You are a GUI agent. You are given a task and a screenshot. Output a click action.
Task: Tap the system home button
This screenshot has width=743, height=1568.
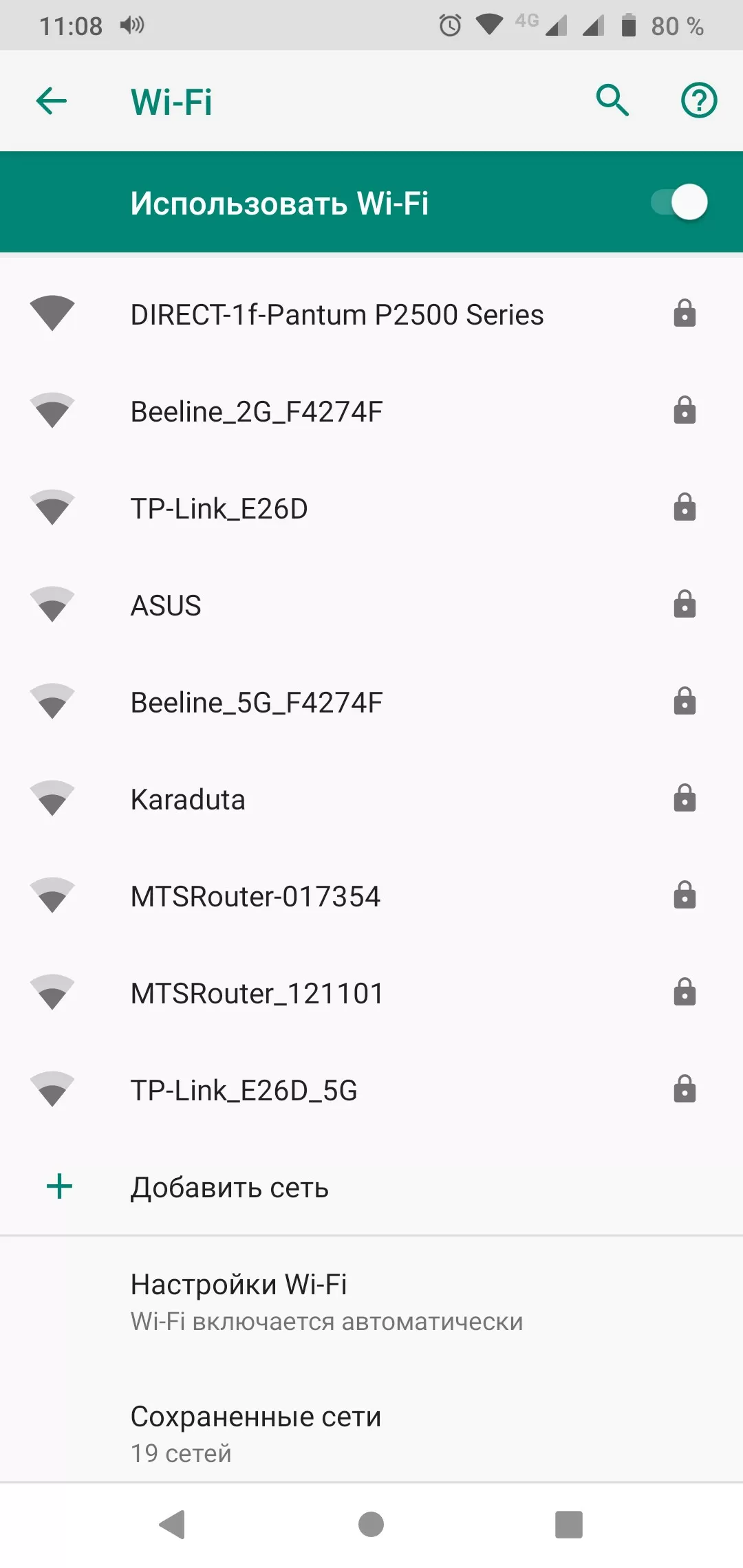pyautogui.click(x=371, y=1525)
